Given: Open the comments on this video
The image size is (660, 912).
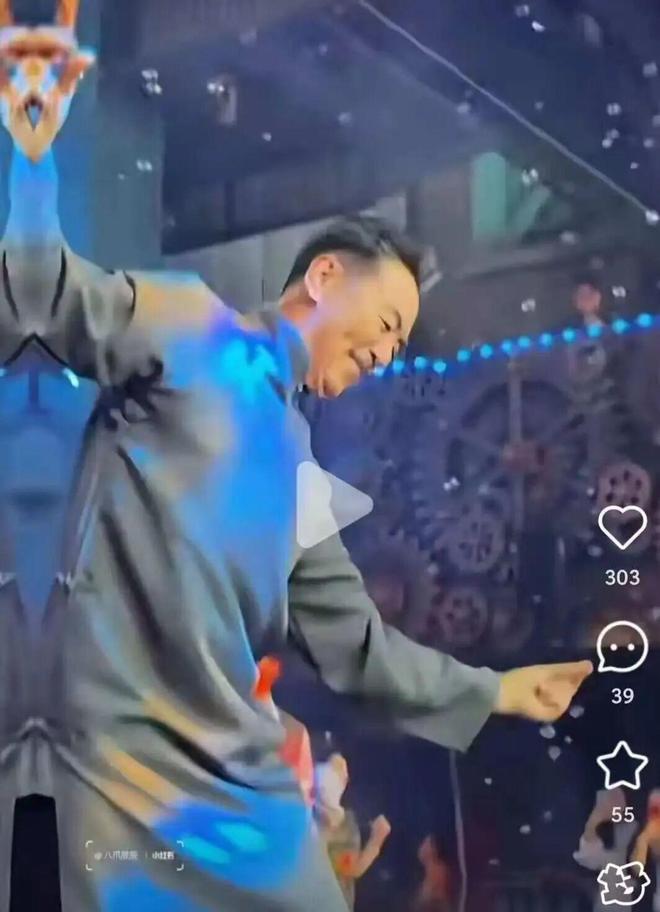Looking at the screenshot, I should point(622,648).
